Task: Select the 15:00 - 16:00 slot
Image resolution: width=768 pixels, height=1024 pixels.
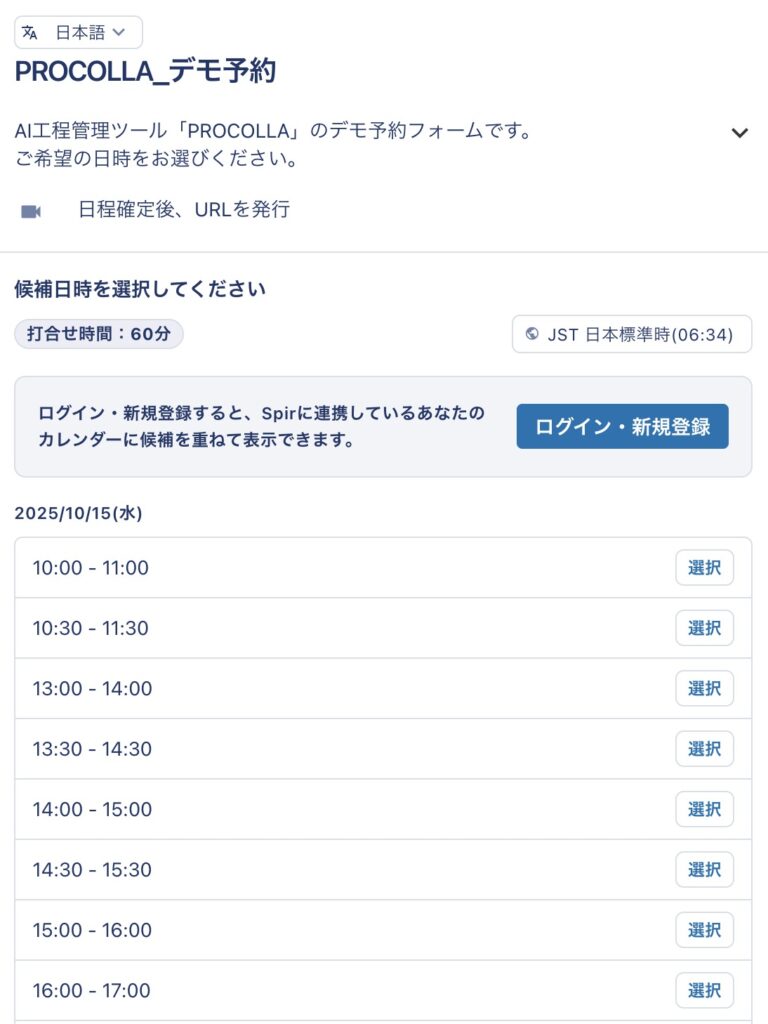Action: coord(704,930)
